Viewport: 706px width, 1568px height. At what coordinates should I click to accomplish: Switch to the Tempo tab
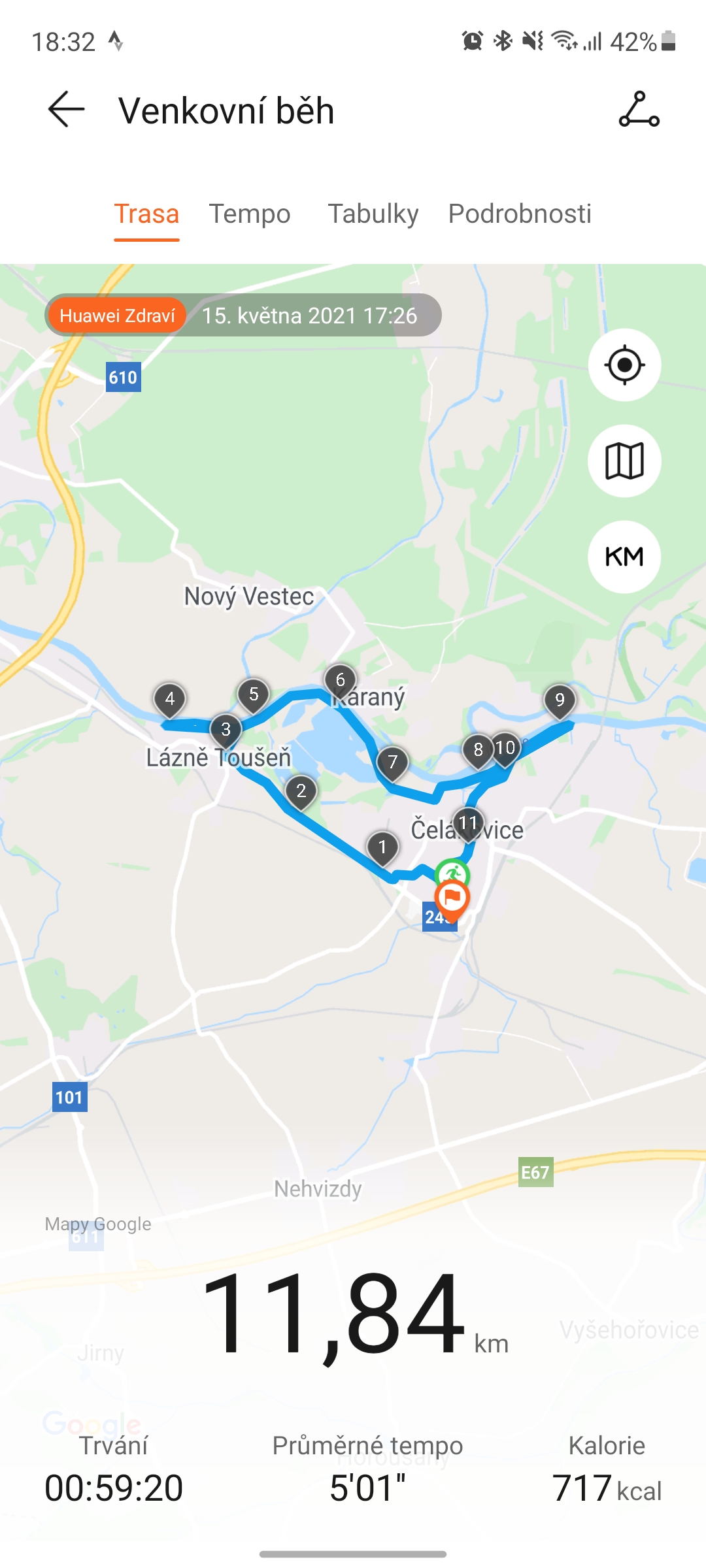250,214
